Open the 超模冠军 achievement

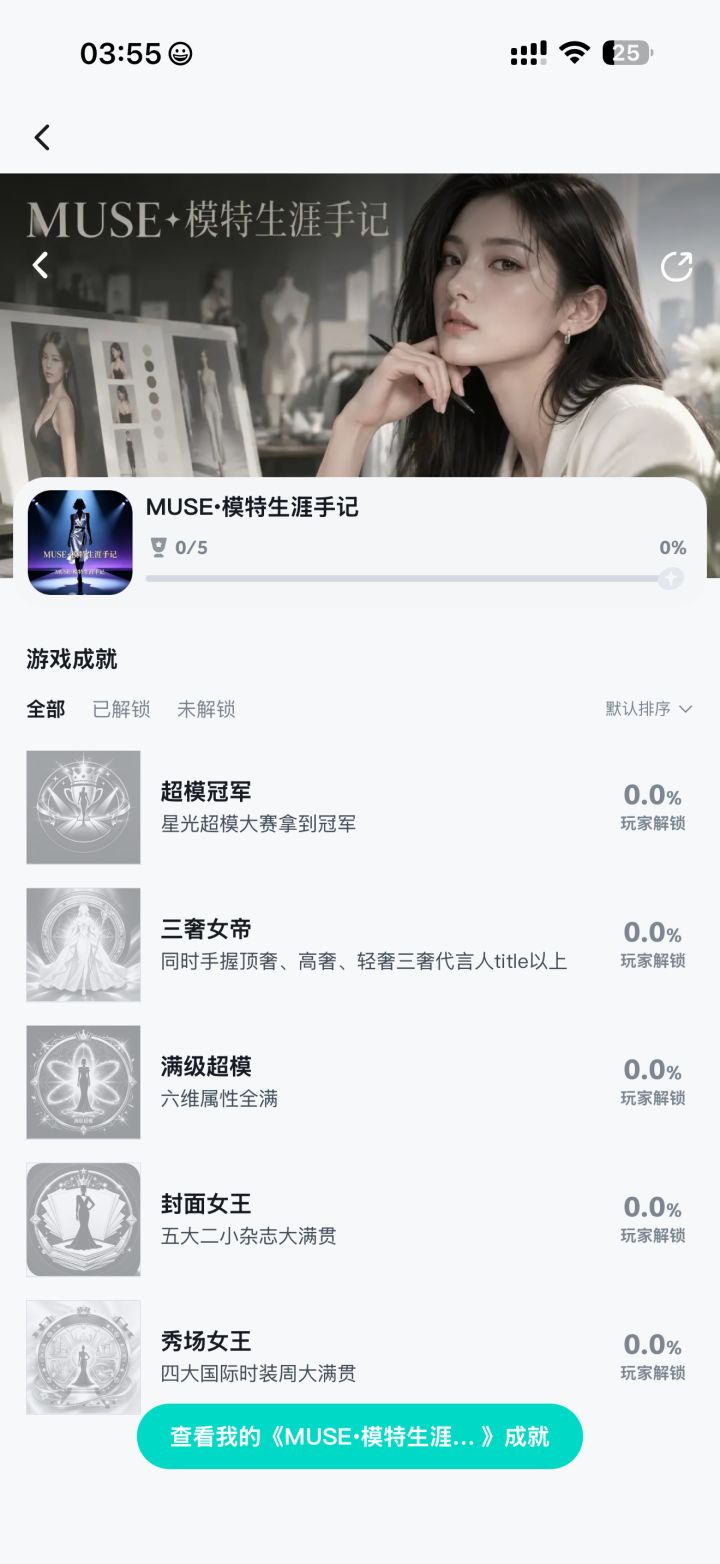(360, 807)
